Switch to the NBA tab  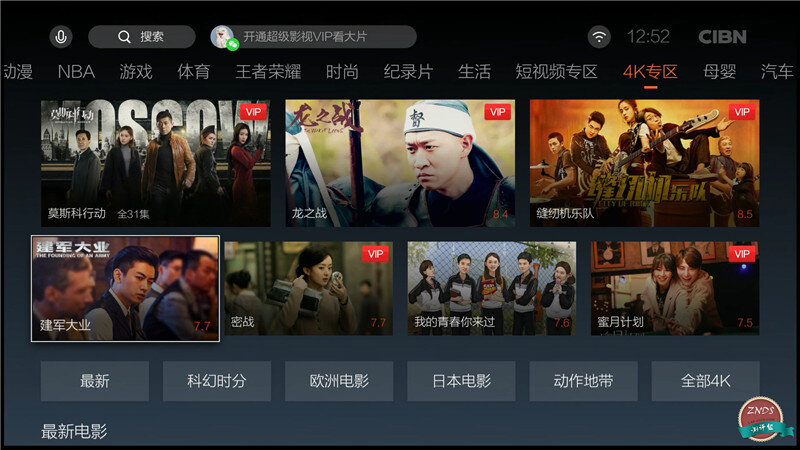point(76,72)
